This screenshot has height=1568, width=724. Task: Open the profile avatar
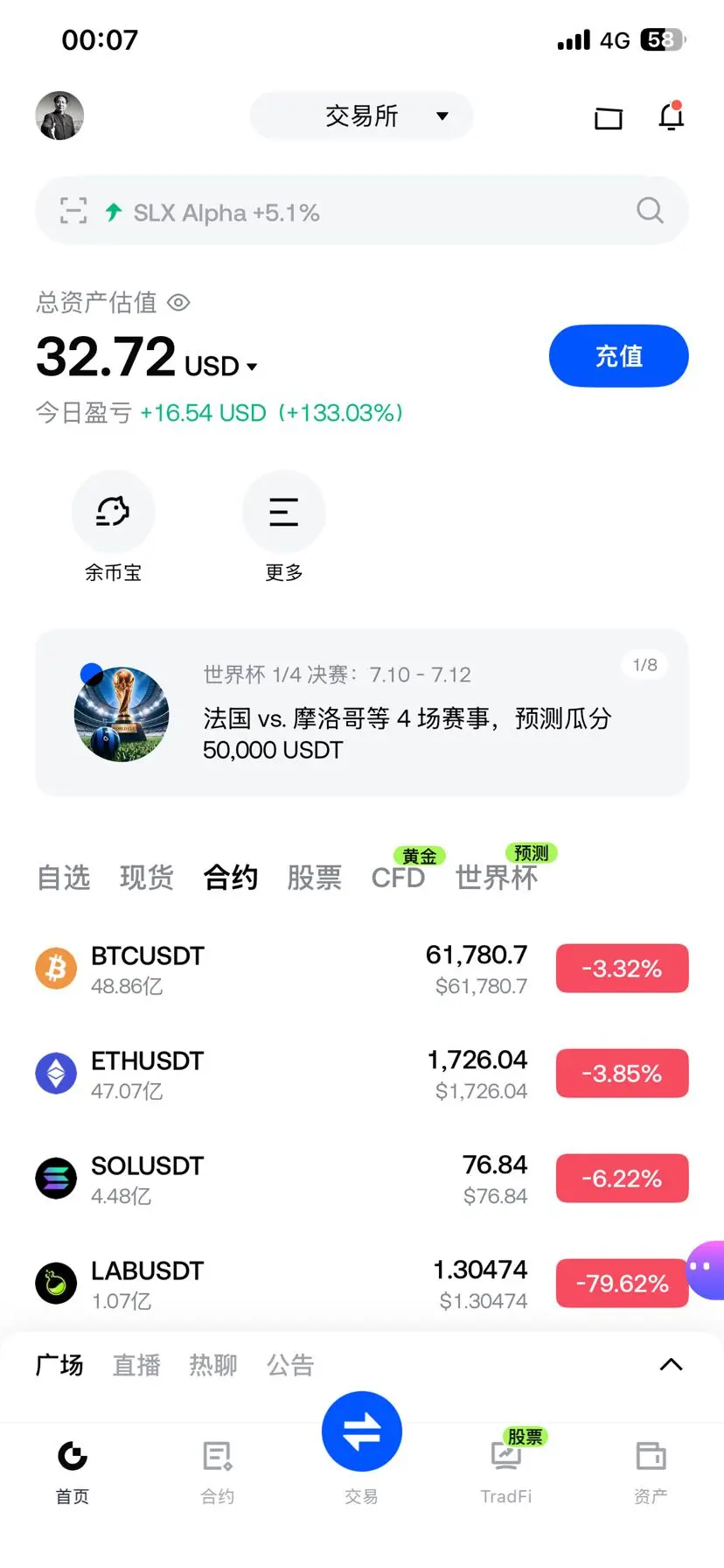tap(59, 115)
